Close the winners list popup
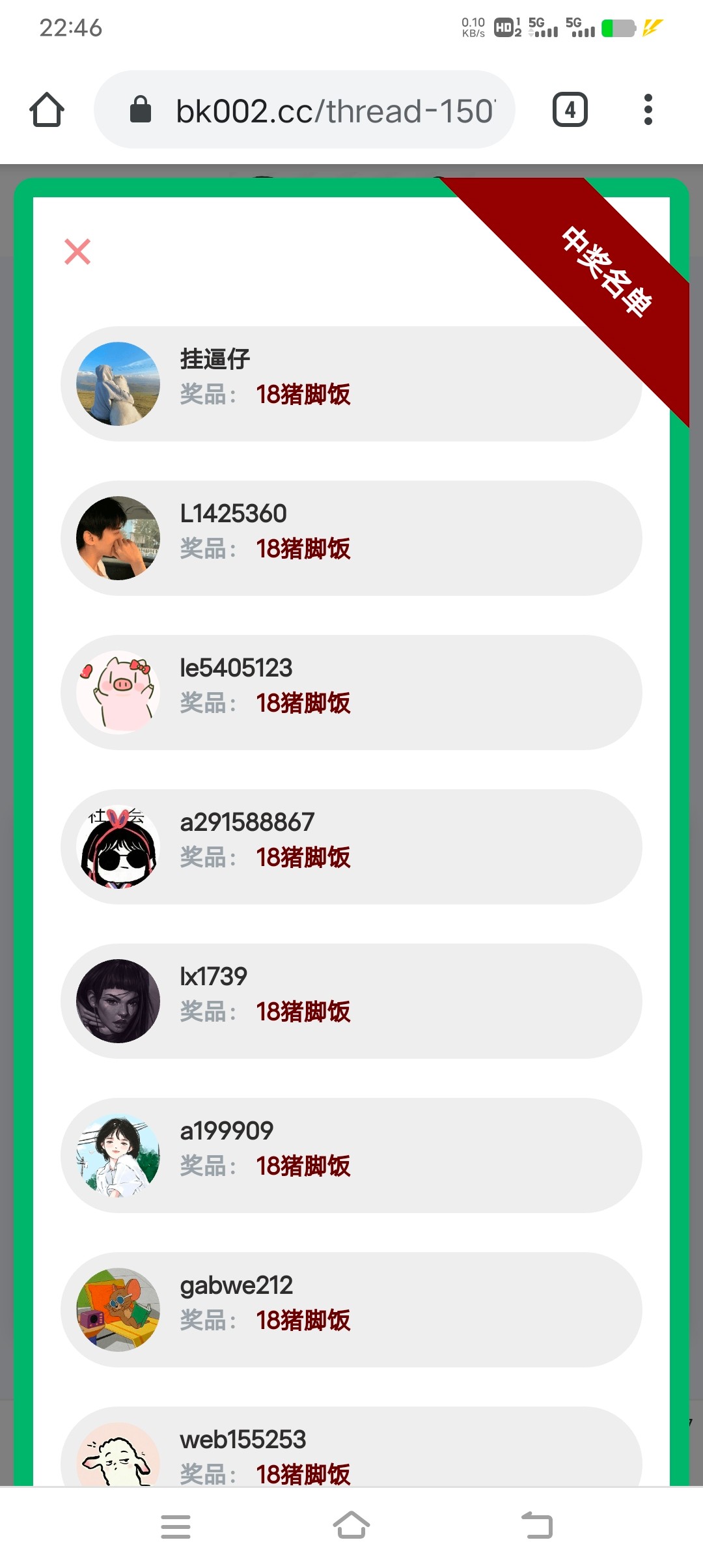This screenshot has width=703, height=1568. (x=77, y=251)
